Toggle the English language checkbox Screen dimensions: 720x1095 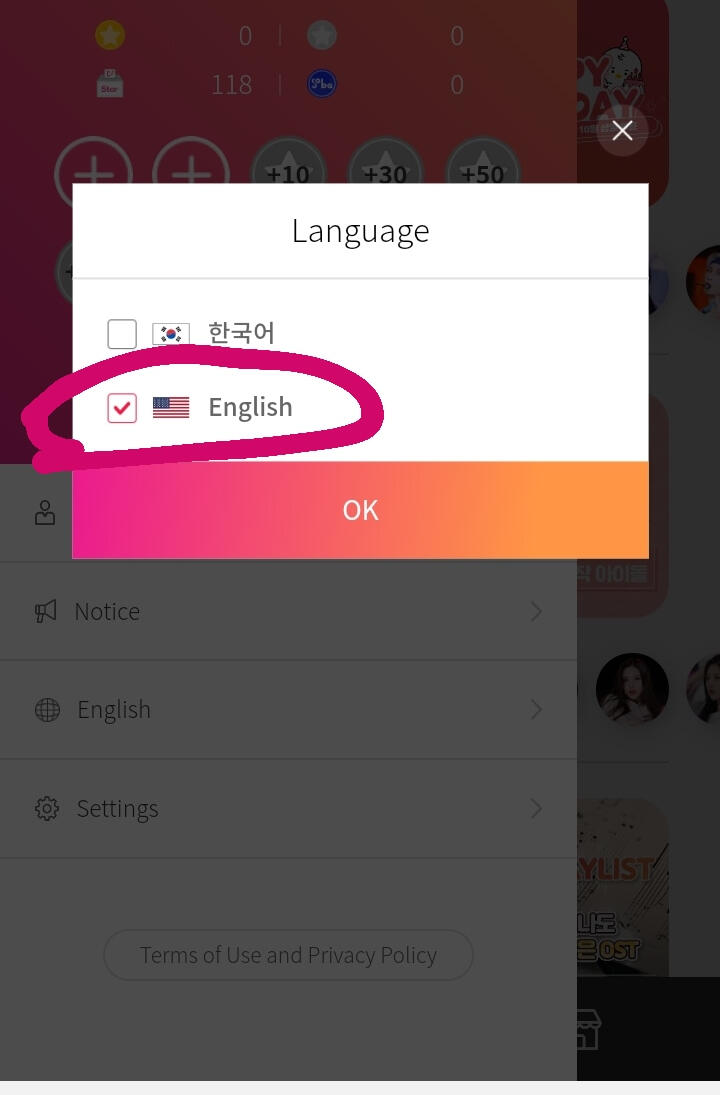pos(122,407)
